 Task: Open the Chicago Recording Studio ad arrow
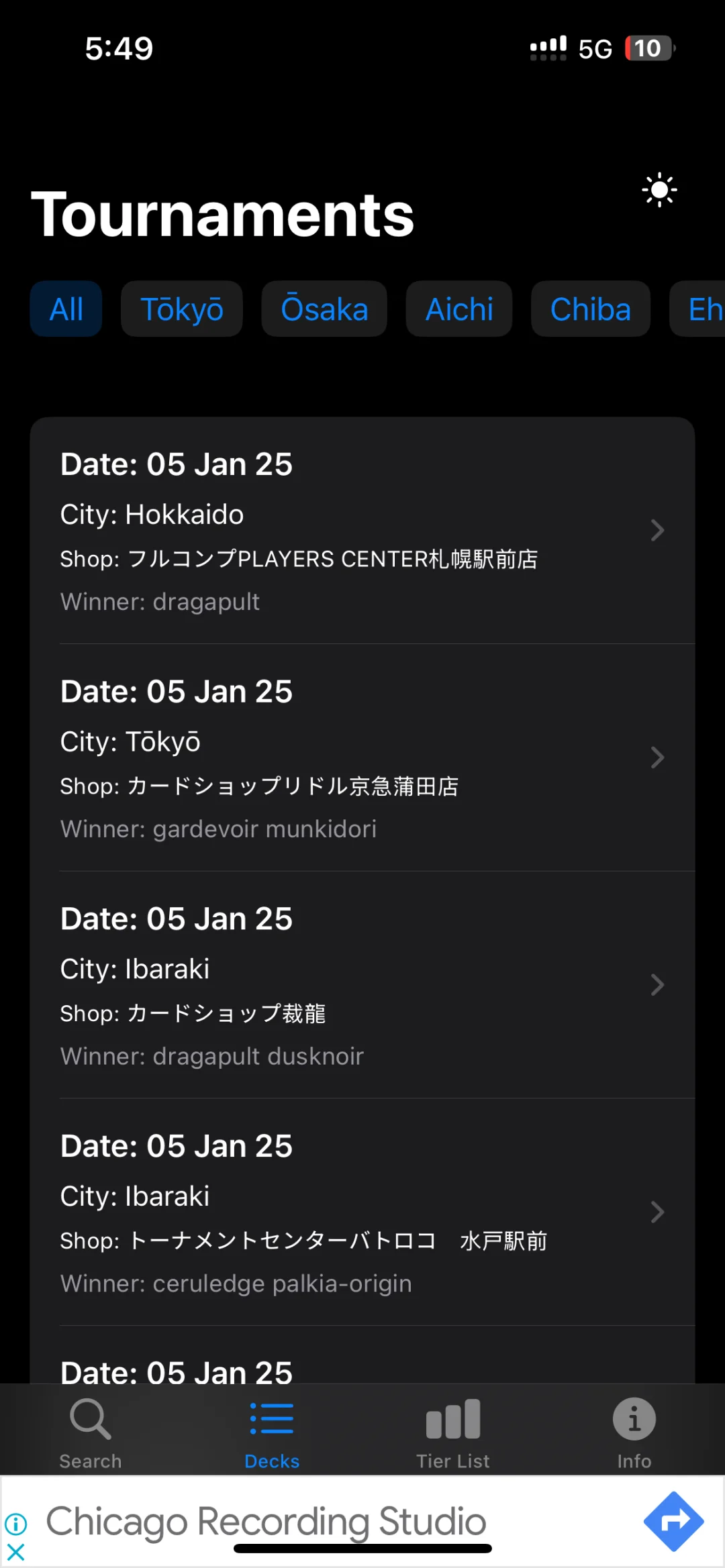(673, 1522)
